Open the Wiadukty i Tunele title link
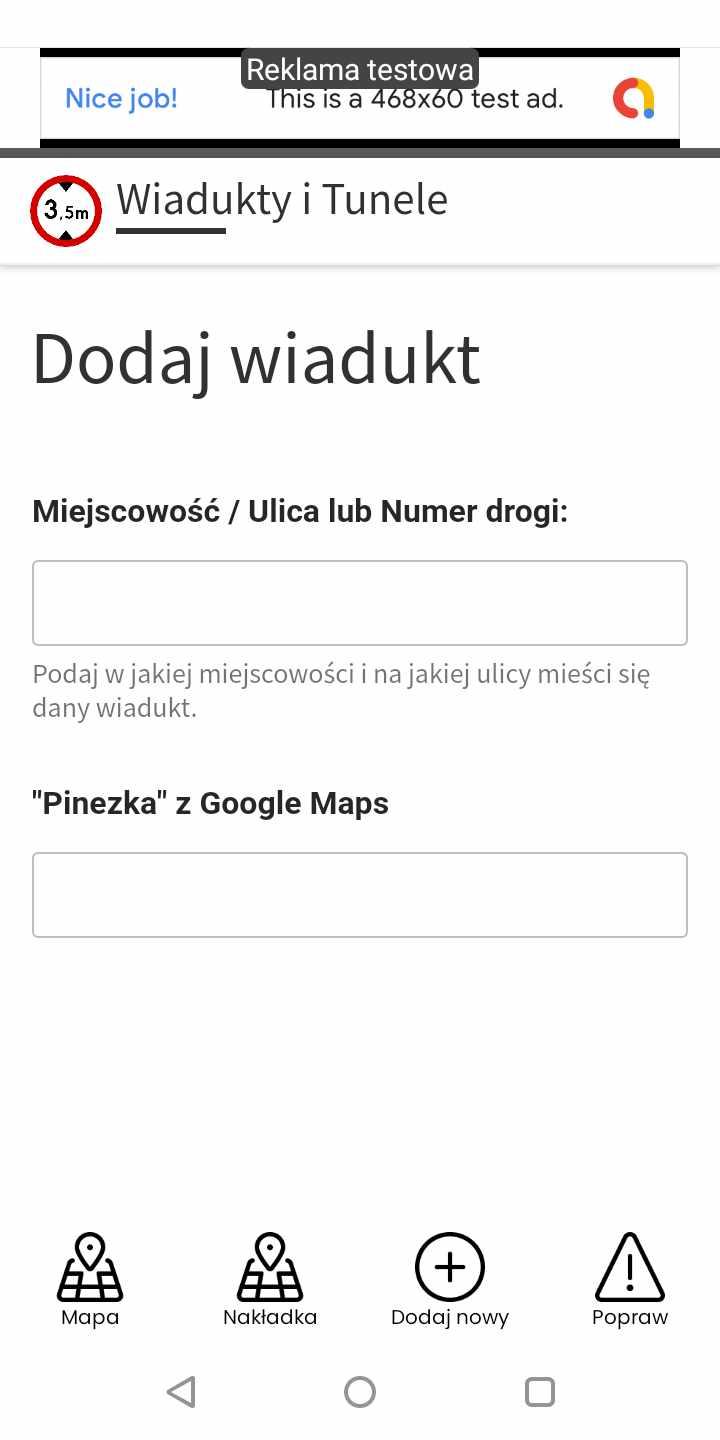The height and width of the screenshot is (1440, 720). click(282, 200)
